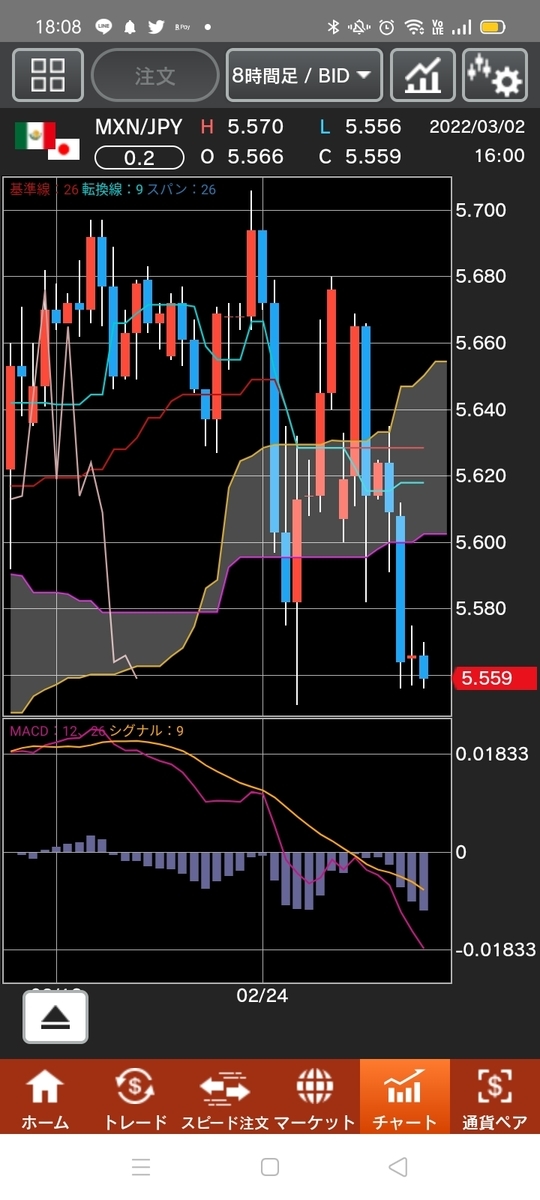Screen dimensions: 540x1200
Task: Expand the panel with the eject arrow button
Action: coord(55,1017)
